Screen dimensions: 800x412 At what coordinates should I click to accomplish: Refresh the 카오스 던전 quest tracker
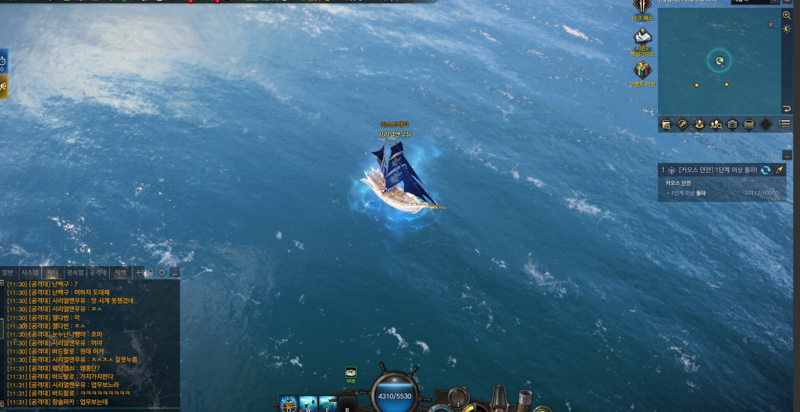click(x=765, y=170)
